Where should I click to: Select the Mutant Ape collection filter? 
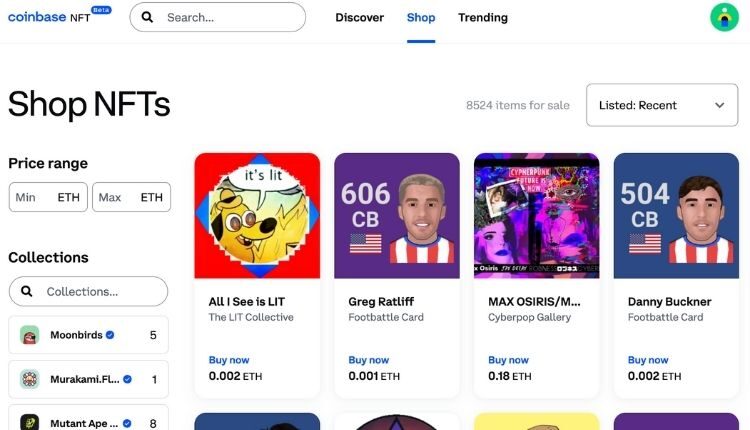[88, 422]
